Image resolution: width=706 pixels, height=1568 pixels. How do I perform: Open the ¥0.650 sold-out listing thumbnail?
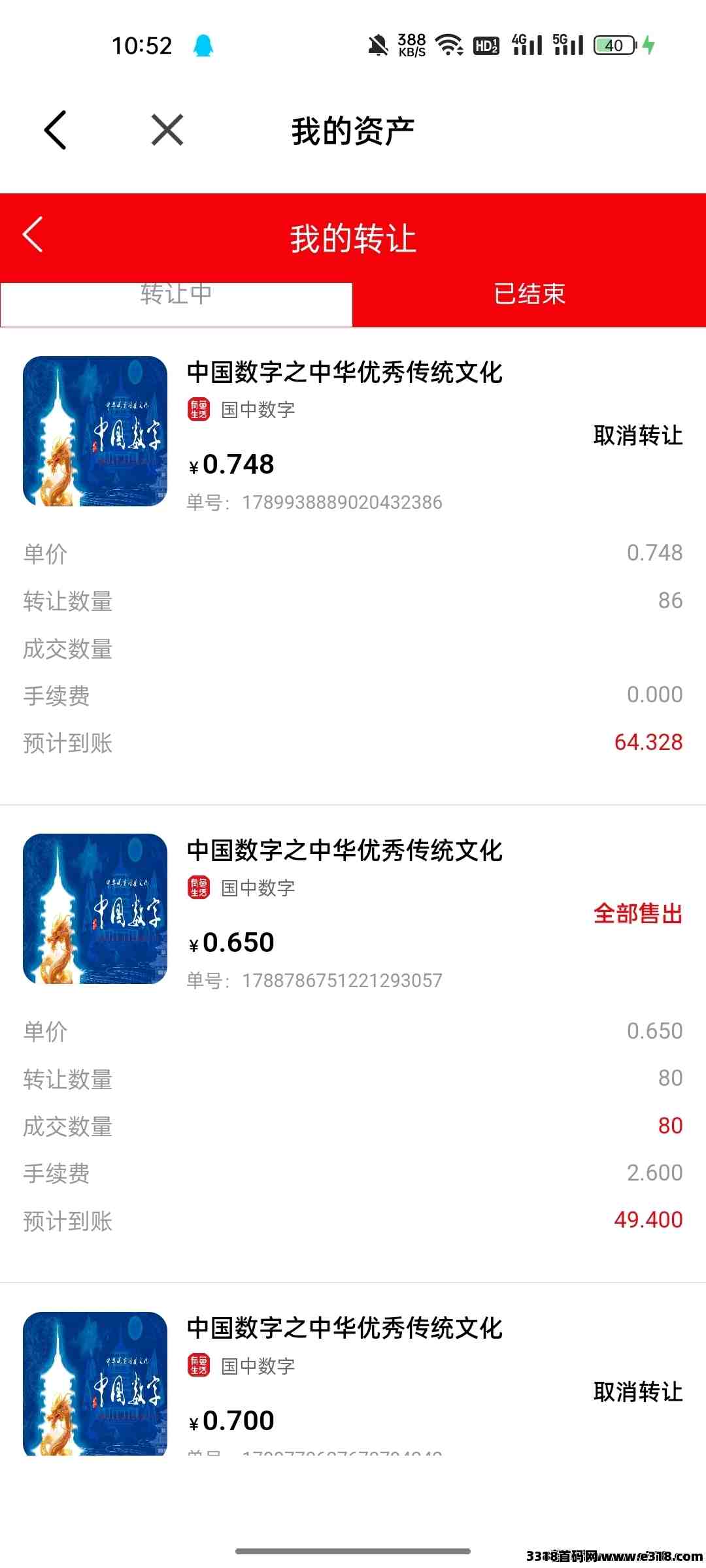(x=95, y=909)
